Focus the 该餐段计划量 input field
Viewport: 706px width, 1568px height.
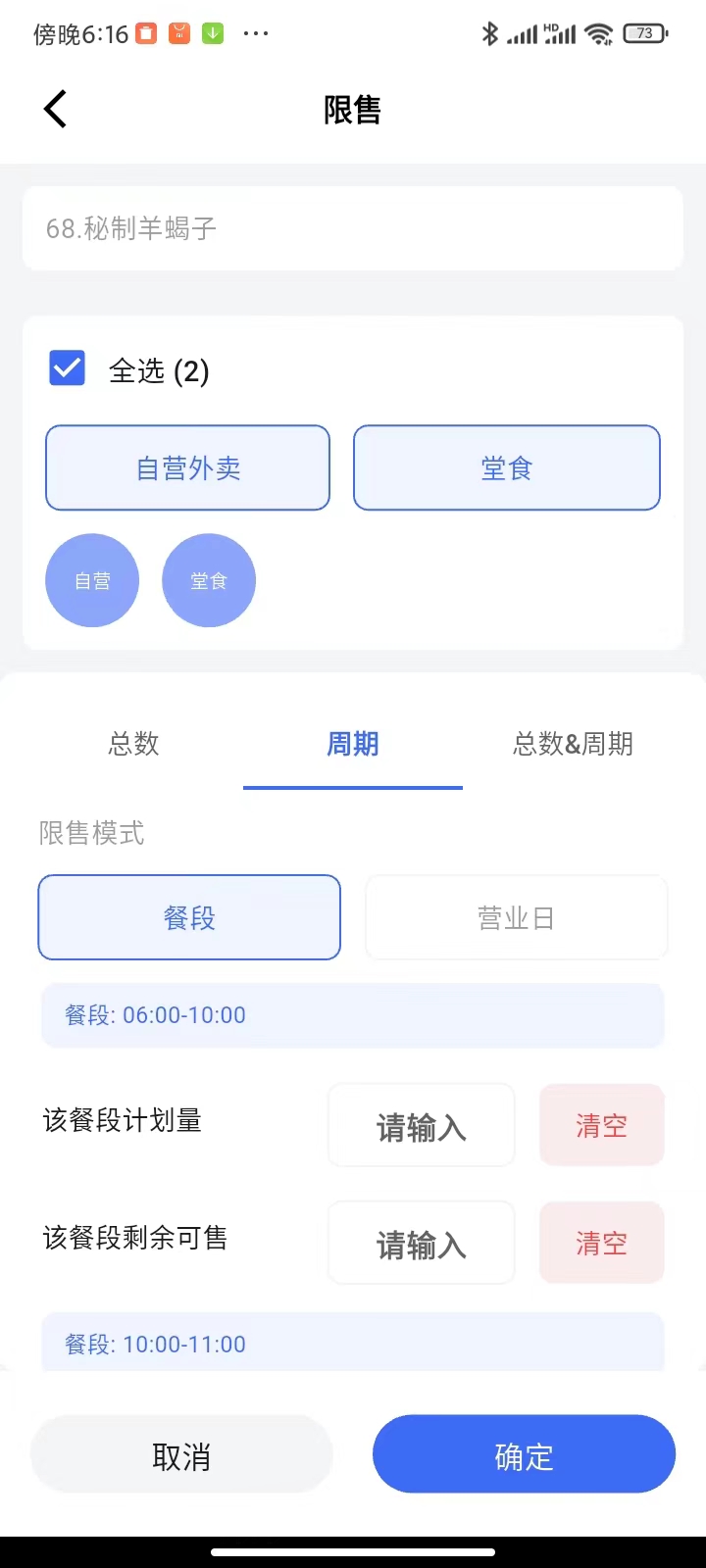tap(422, 1126)
